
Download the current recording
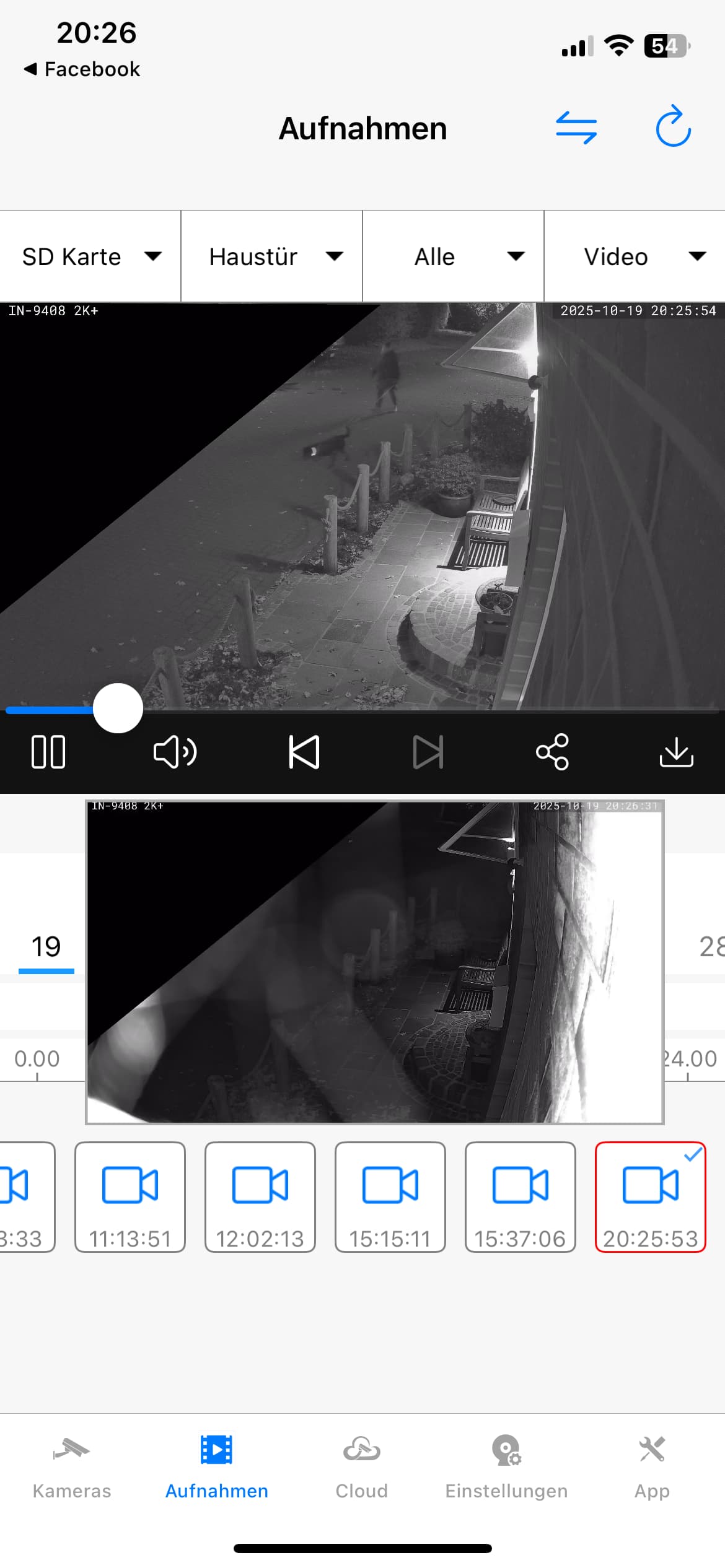[676, 752]
